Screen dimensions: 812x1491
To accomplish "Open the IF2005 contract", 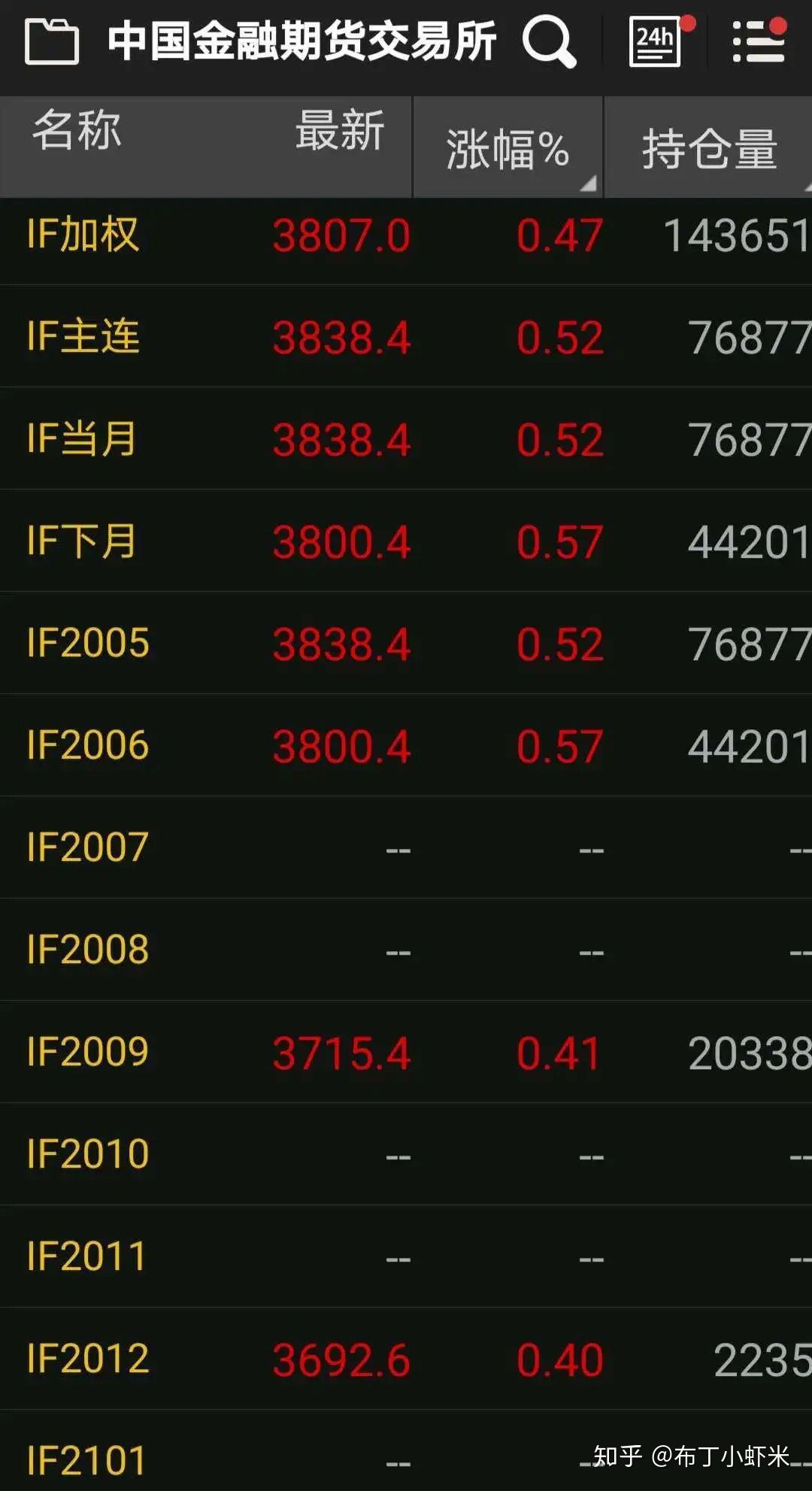I will pos(406,643).
